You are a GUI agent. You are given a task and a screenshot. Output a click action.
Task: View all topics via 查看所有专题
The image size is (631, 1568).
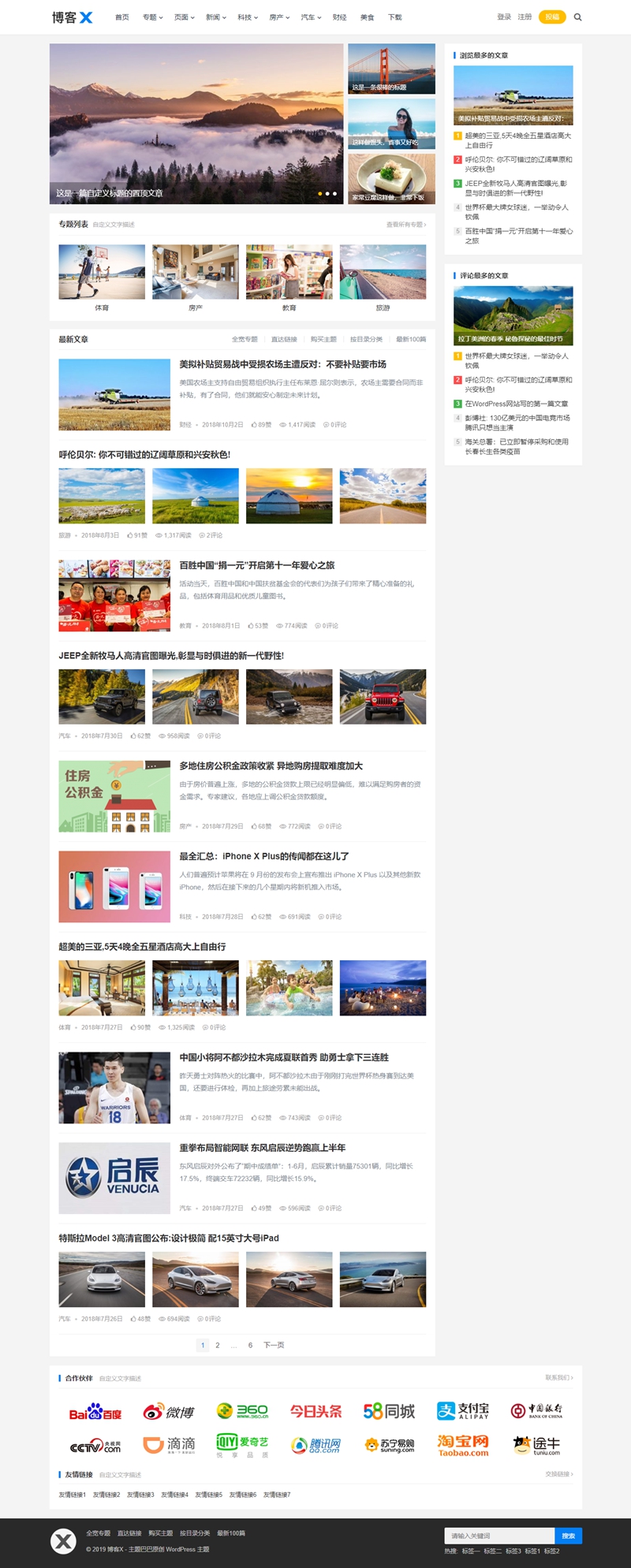pos(405,225)
